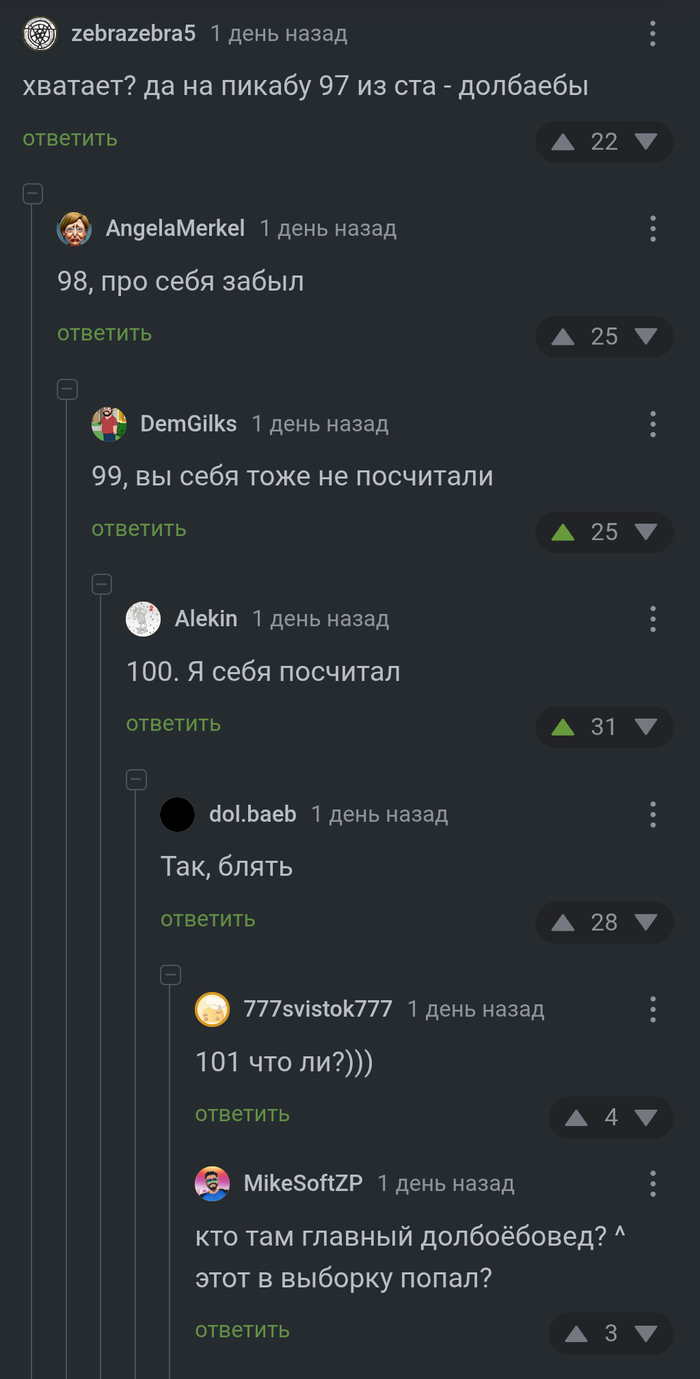This screenshot has width=700, height=1379.
Task: Upvote zebrazebra5's comment
Action: pos(563,142)
